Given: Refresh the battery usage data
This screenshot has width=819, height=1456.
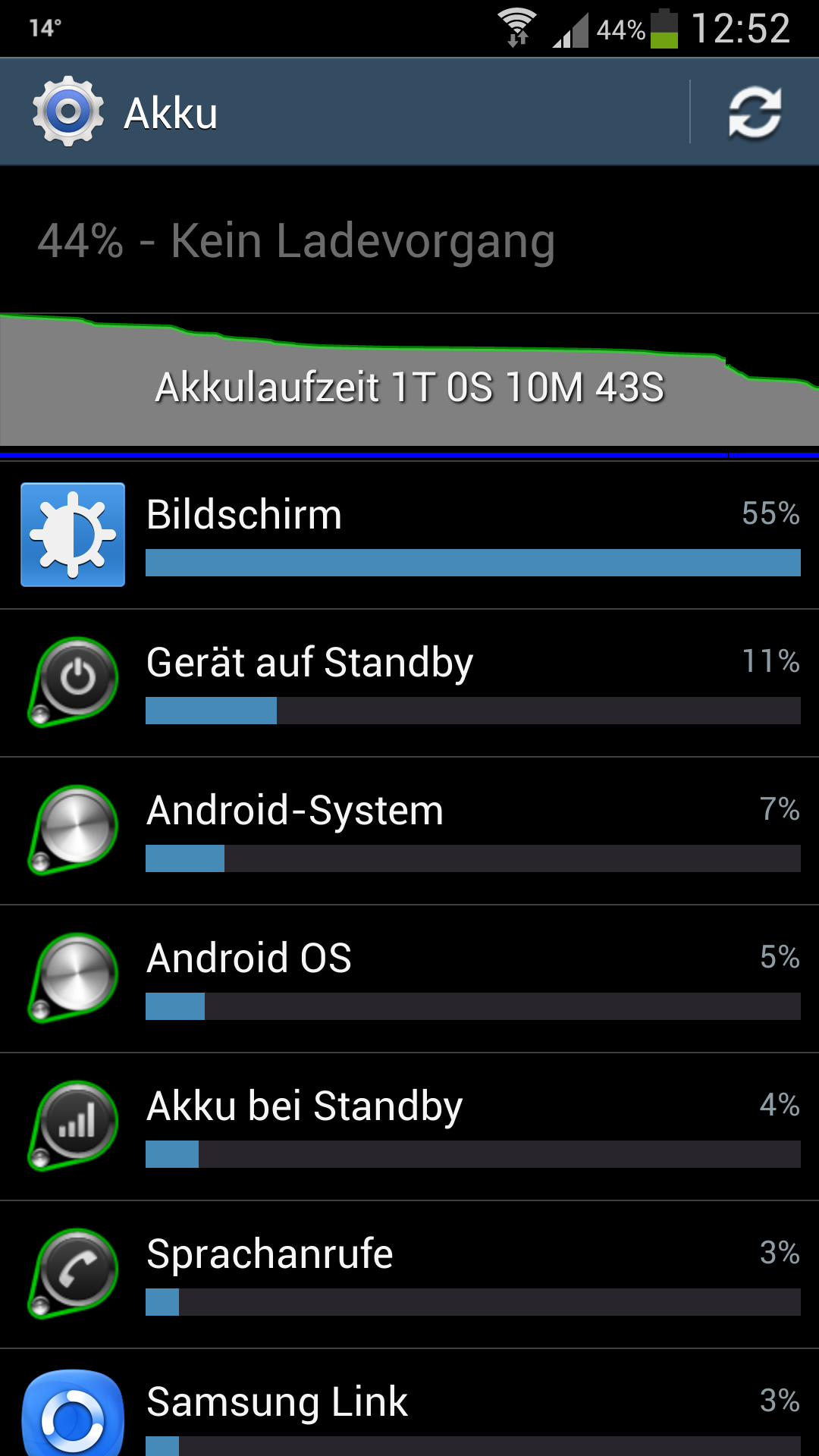Looking at the screenshot, I should tap(755, 112).
